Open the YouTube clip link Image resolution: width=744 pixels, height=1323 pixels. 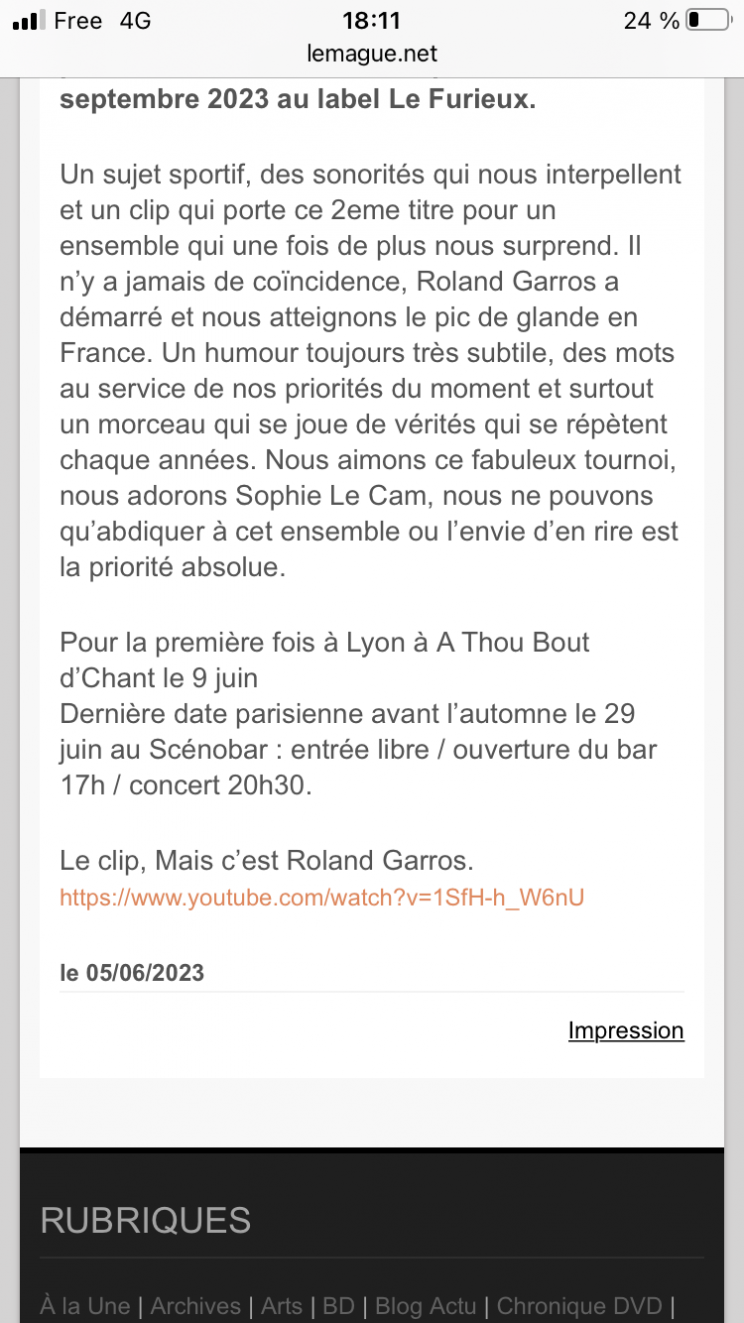(x=322, y=897)
